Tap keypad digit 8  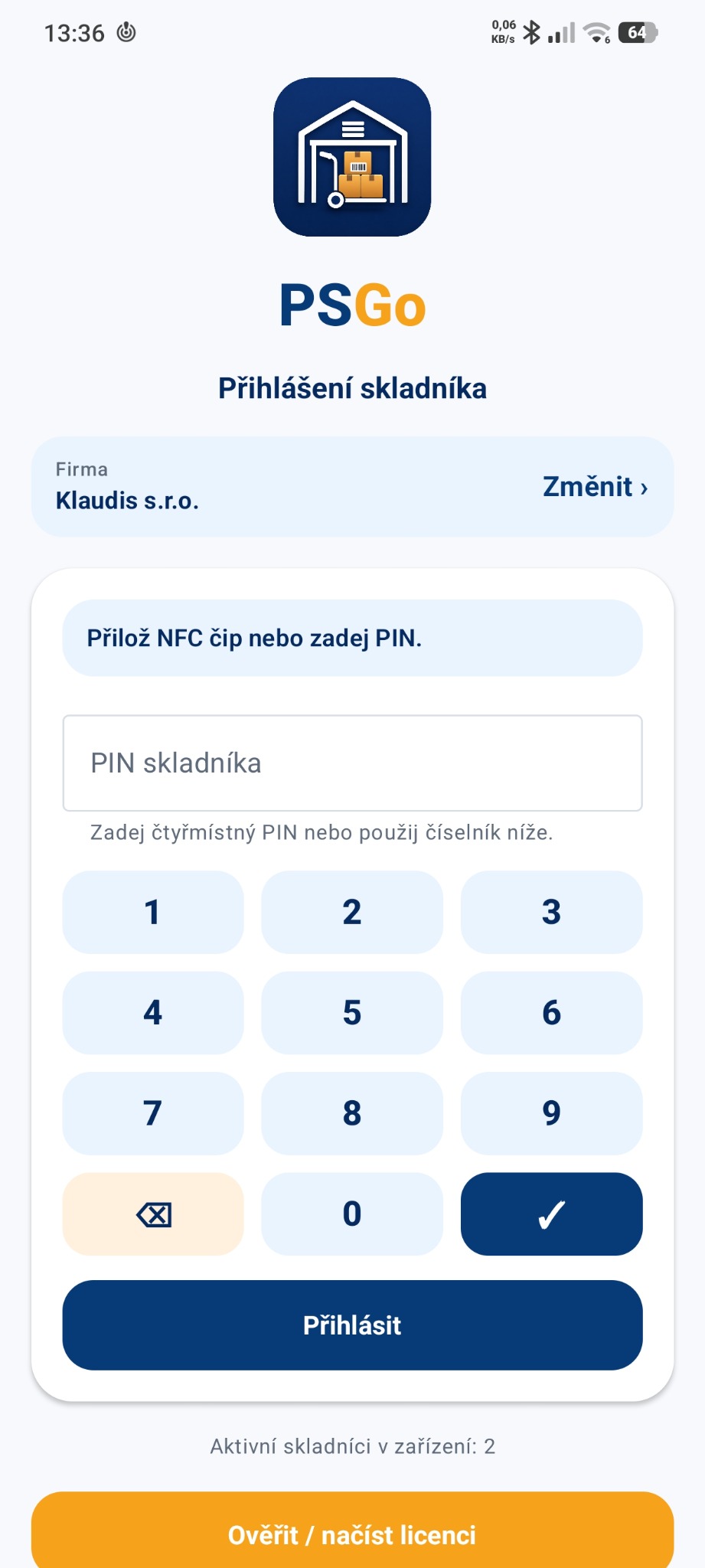(352, 1113)
